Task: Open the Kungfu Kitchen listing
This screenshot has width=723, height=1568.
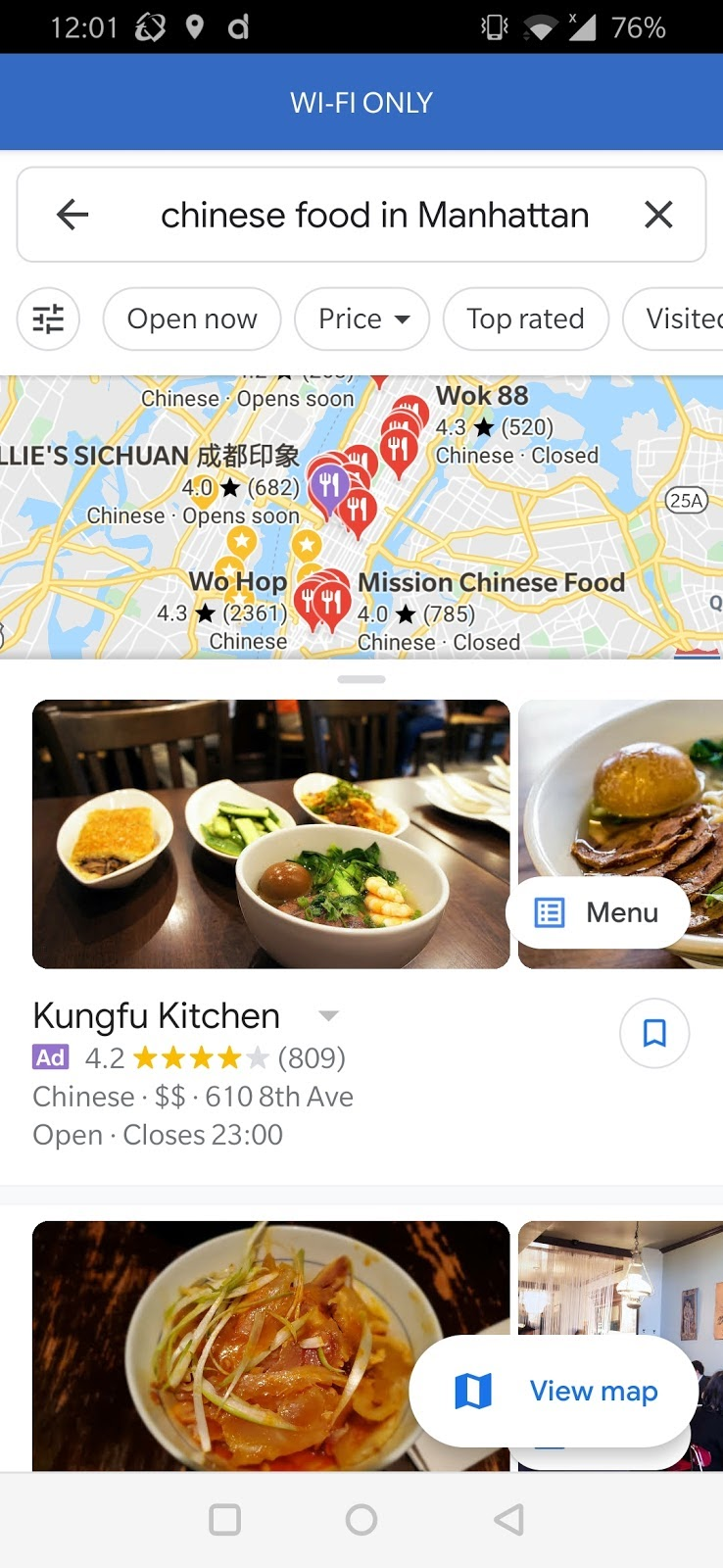Action: click(157, 1016)
